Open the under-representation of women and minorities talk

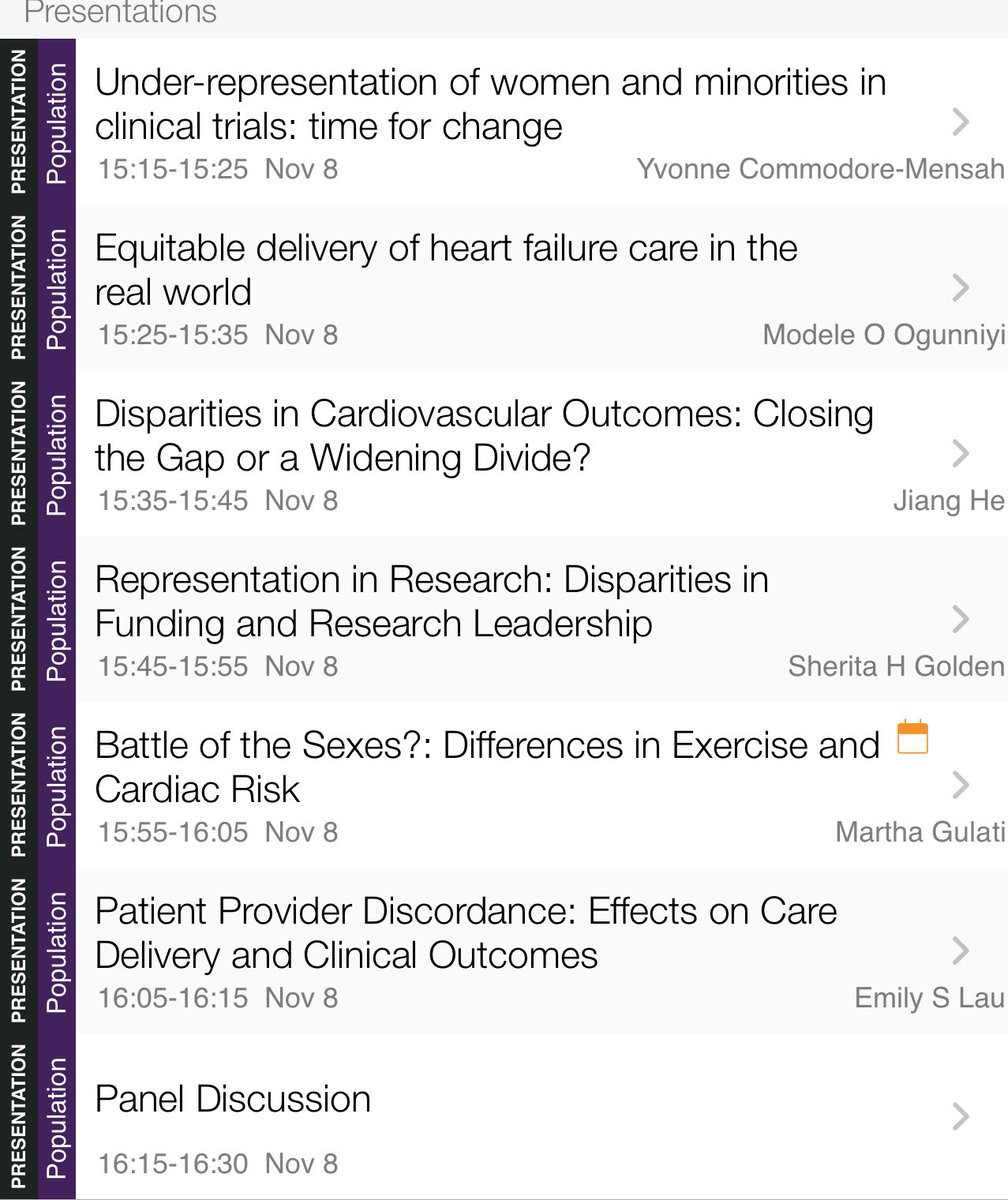490,104
